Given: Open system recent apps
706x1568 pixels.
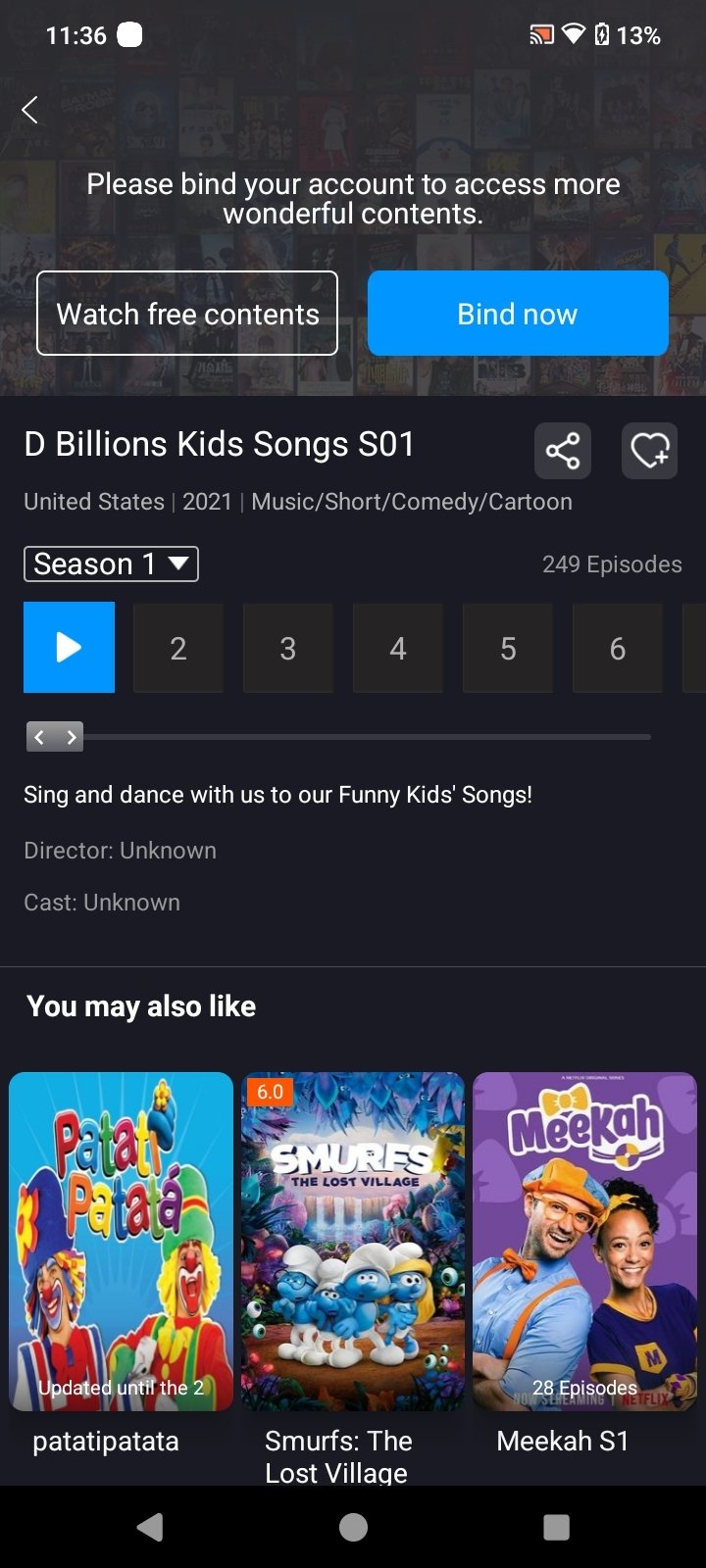Looking at the screenshot, I should pos(556,1527).
